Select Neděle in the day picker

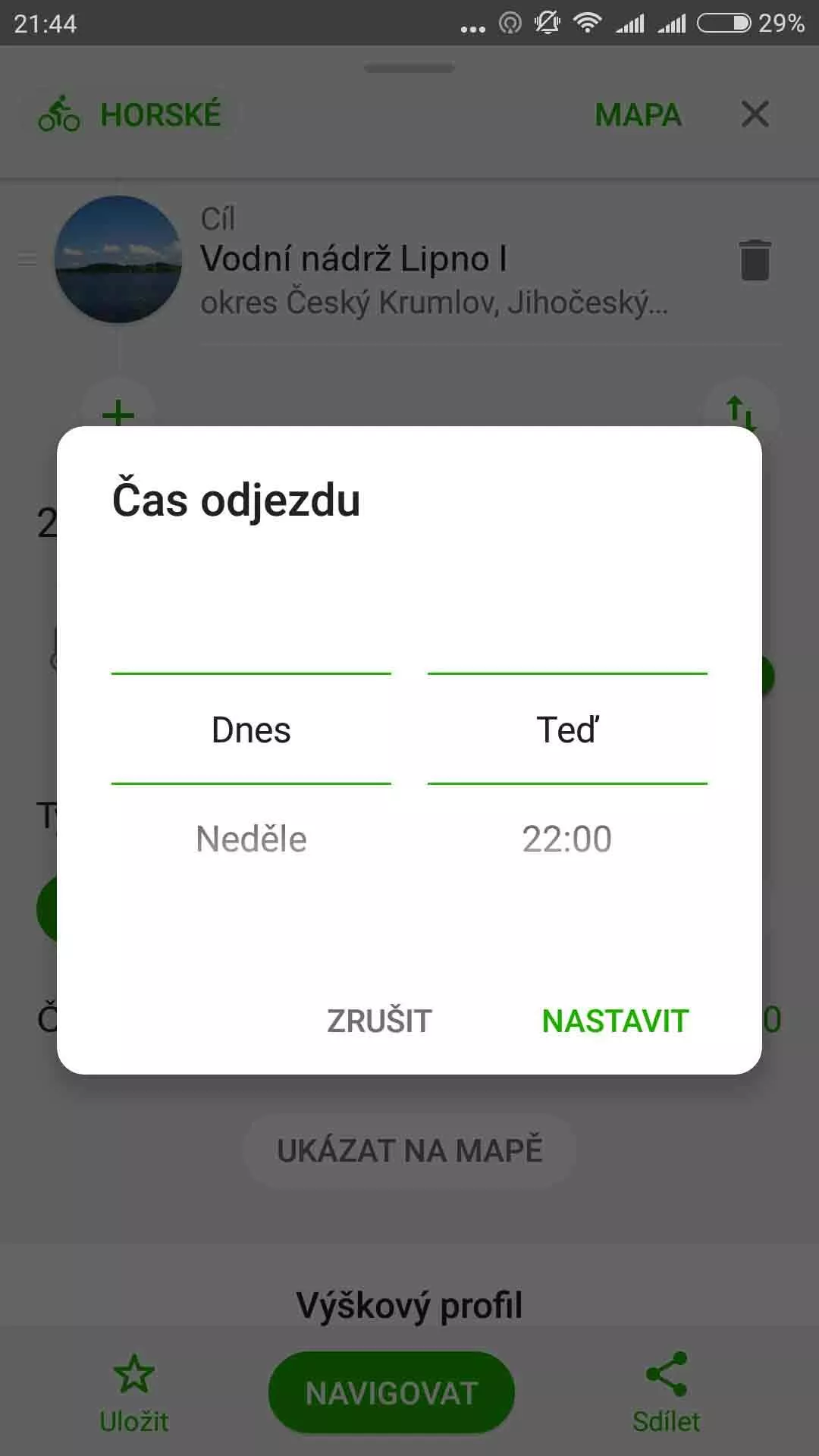[x=251, y=839]
